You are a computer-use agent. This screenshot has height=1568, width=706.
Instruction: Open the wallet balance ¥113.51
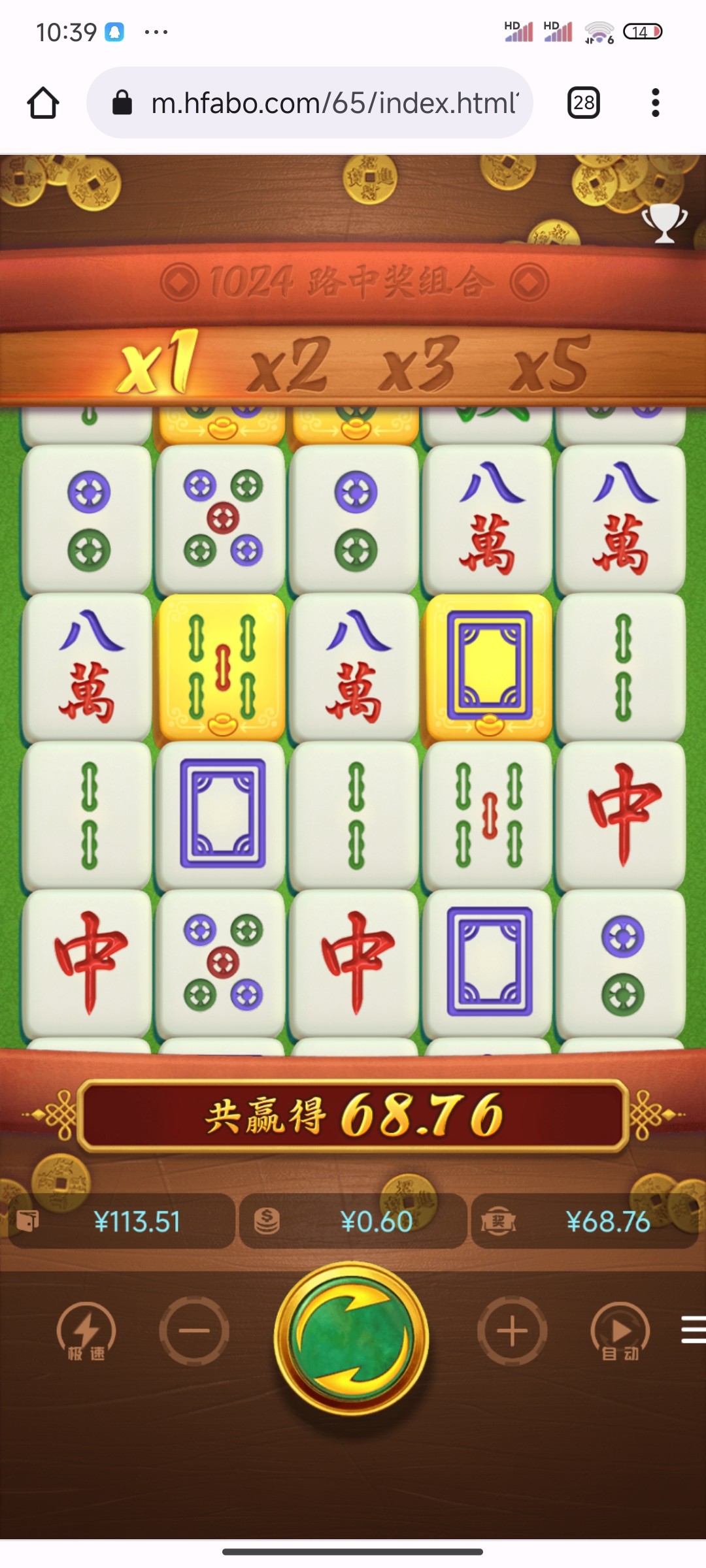[121, 1222]
